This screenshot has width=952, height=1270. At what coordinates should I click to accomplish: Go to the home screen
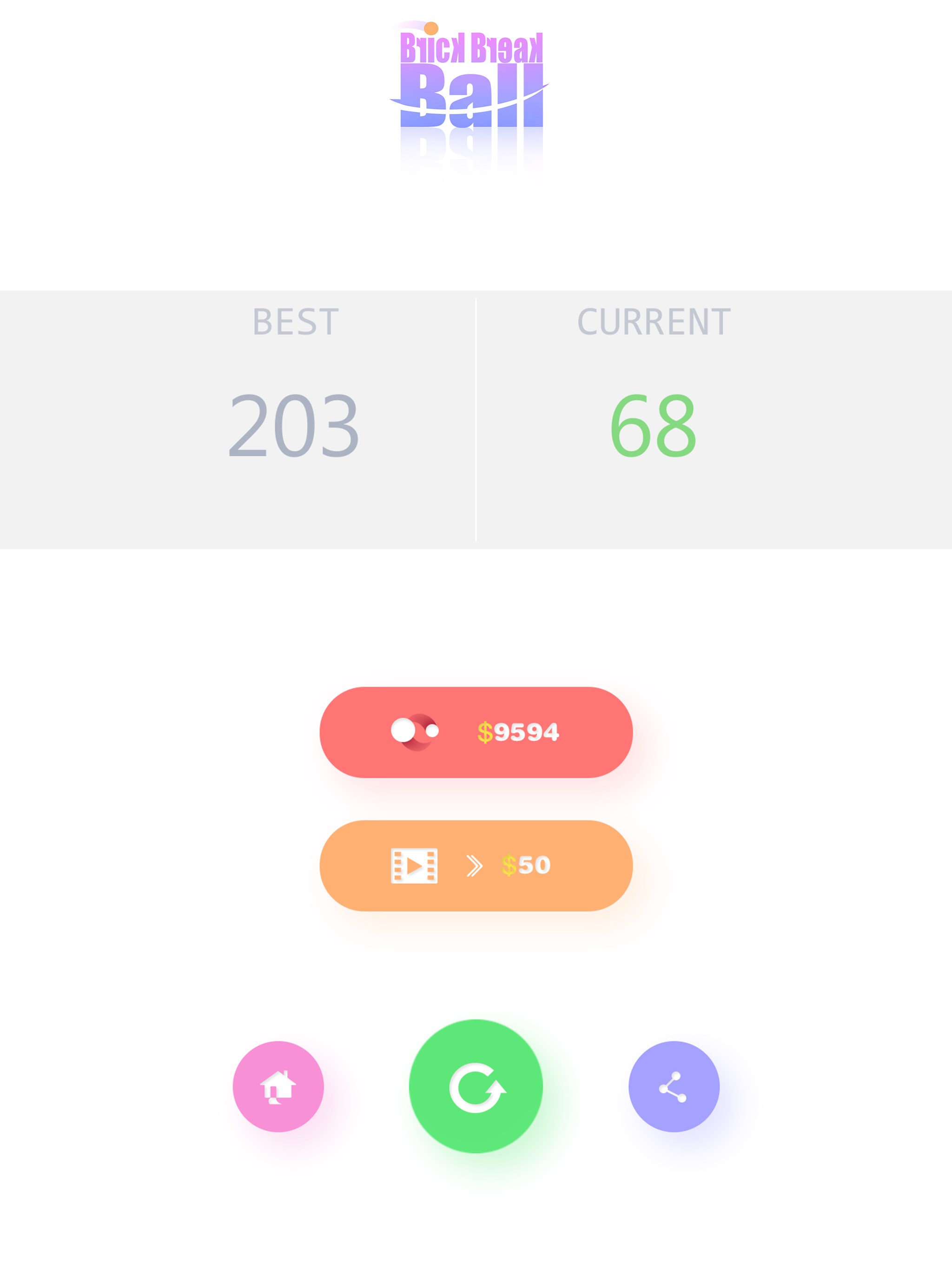coord(278,1086)
